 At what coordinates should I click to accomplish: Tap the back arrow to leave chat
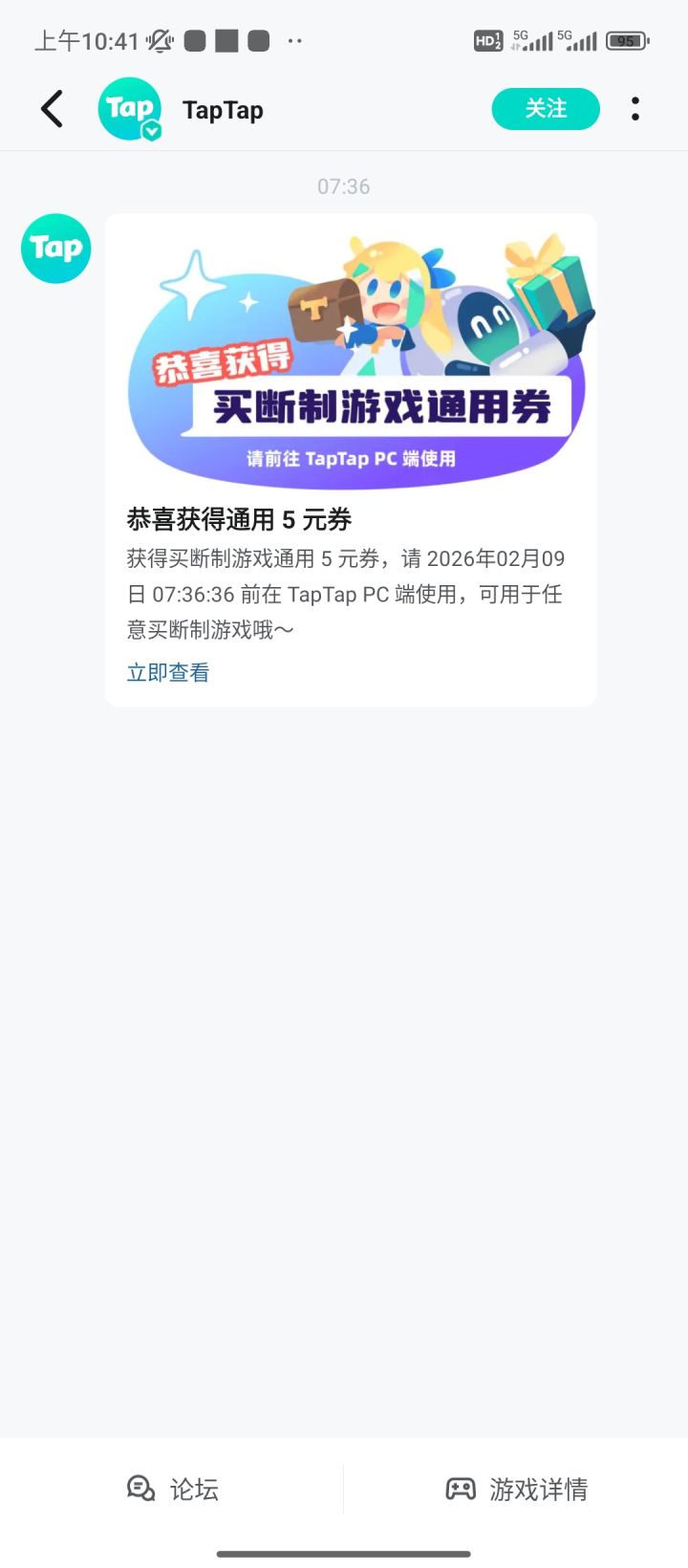[53, 109]
